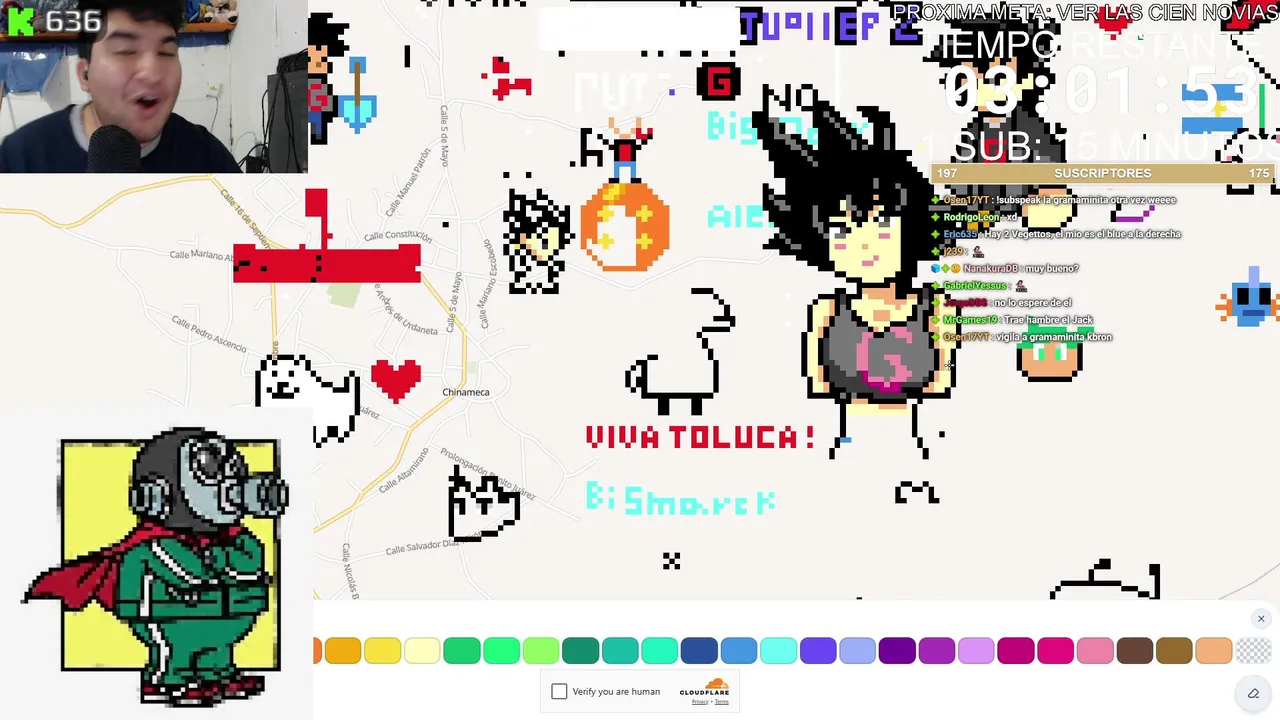Pick the transparent checkered swatch
This screenshot has width=1280, height=720.
click(1253, 651)
